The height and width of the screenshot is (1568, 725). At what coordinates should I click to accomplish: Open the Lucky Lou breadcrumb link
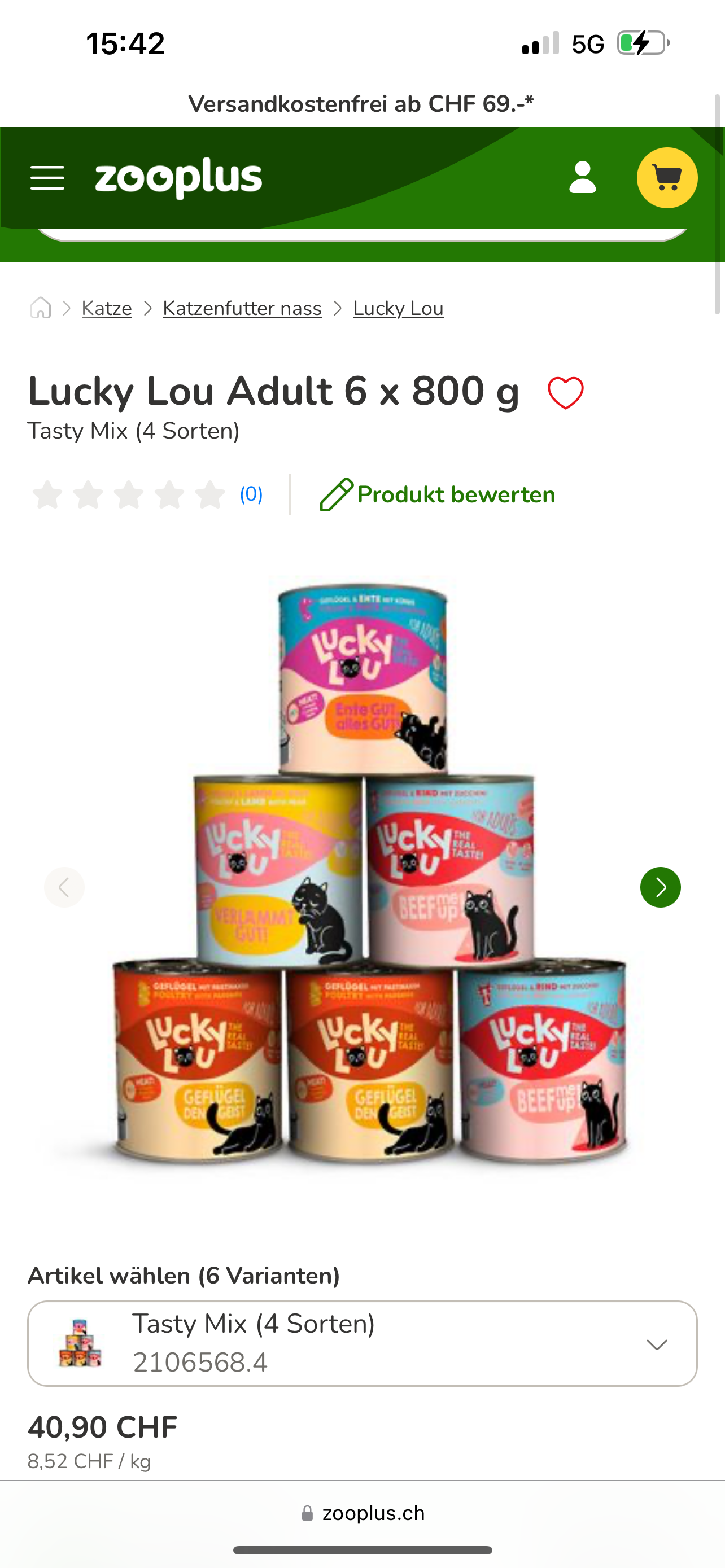pyautogui.click(x=398, y=308)
